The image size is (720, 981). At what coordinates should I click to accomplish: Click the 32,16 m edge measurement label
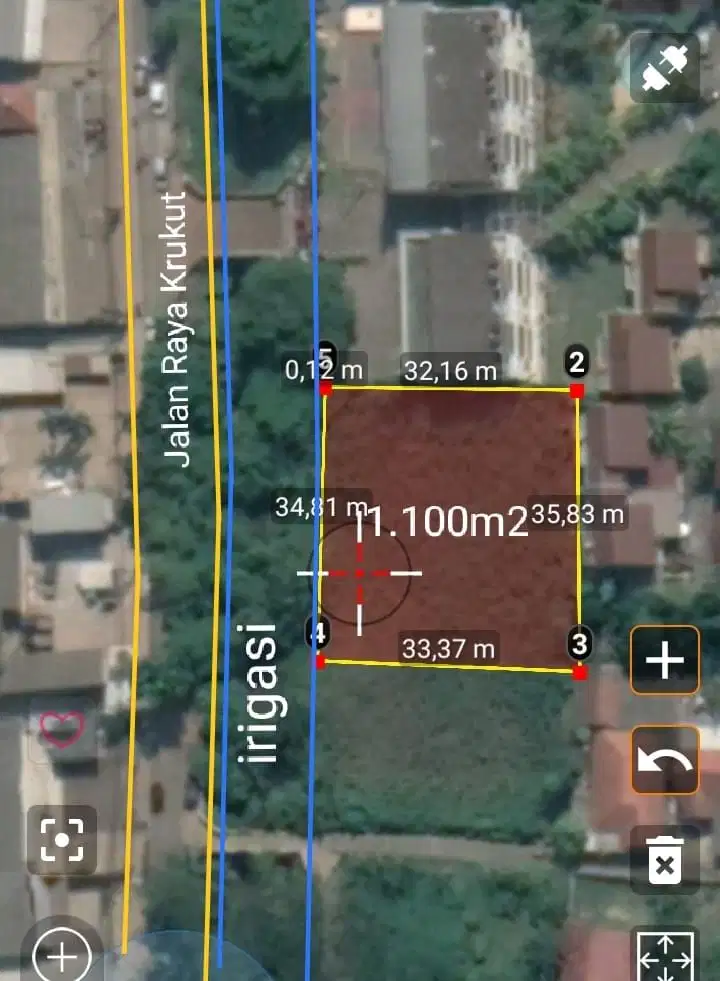point(450,371)
